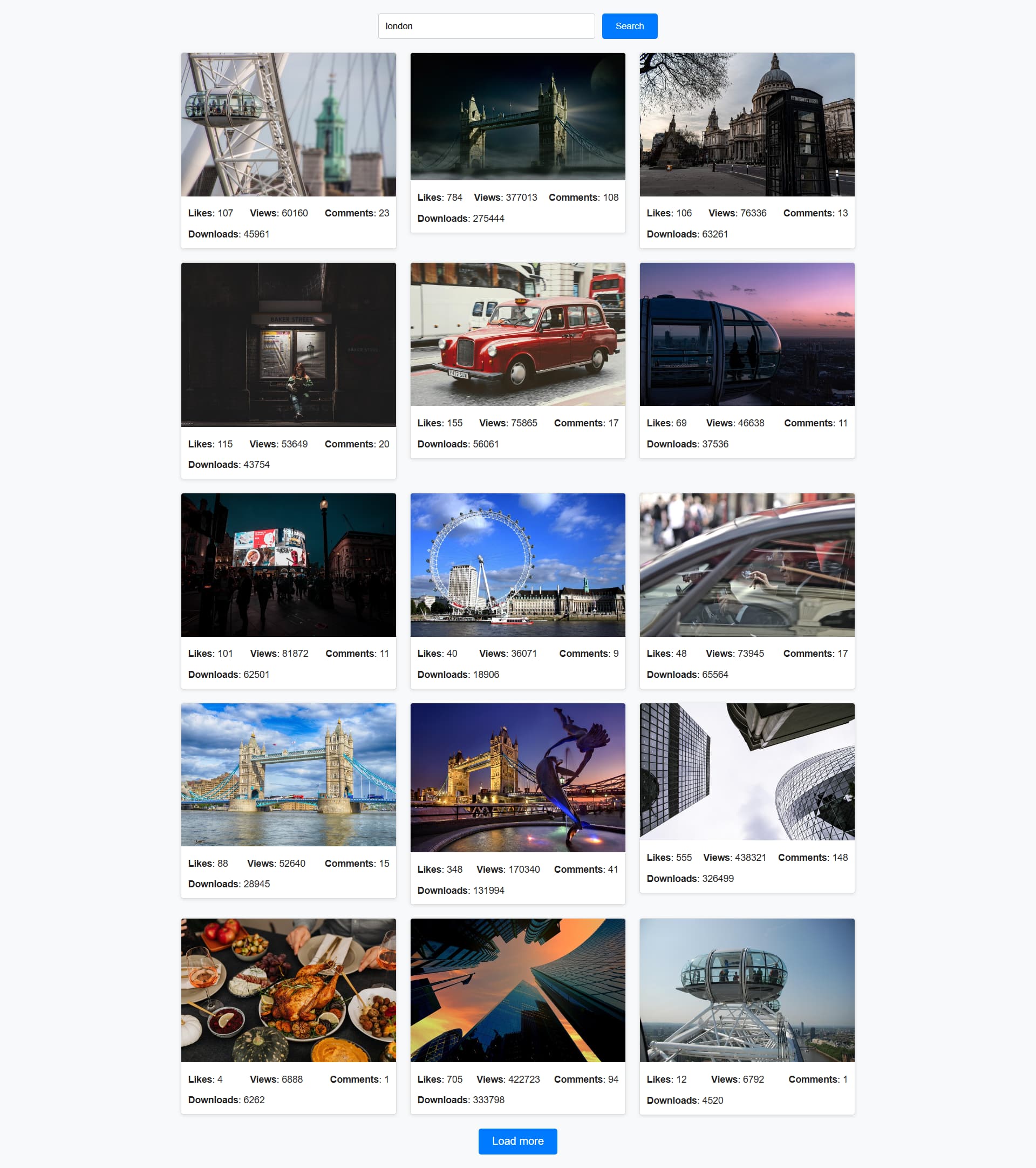
Task: View the Piccadilly Circus night photo
Action: pyautogui.click(x=289, y=565)
